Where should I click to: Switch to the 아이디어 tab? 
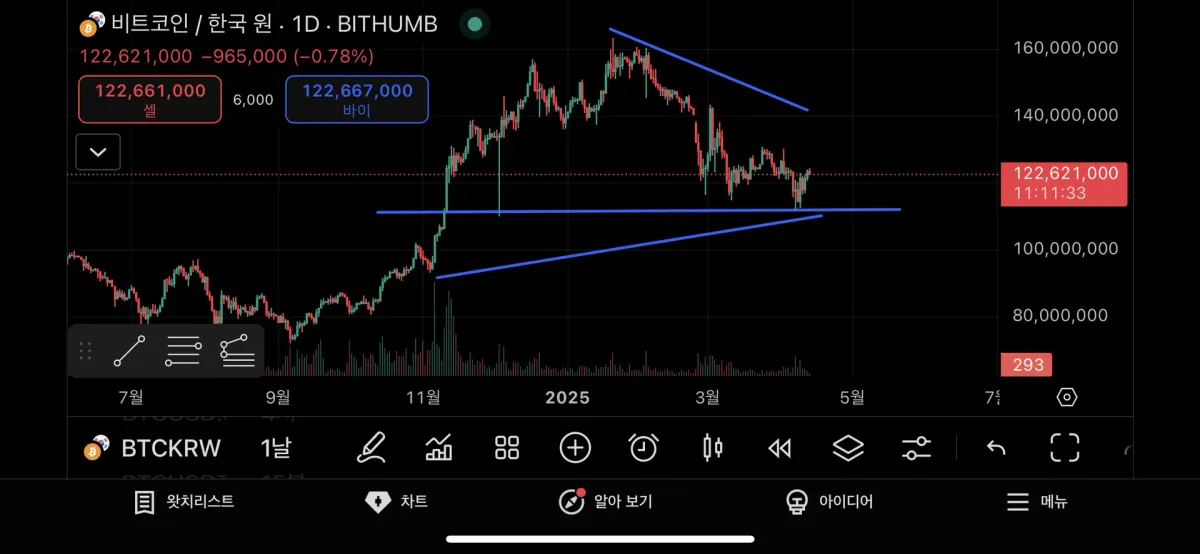click(x=829, y=502)
